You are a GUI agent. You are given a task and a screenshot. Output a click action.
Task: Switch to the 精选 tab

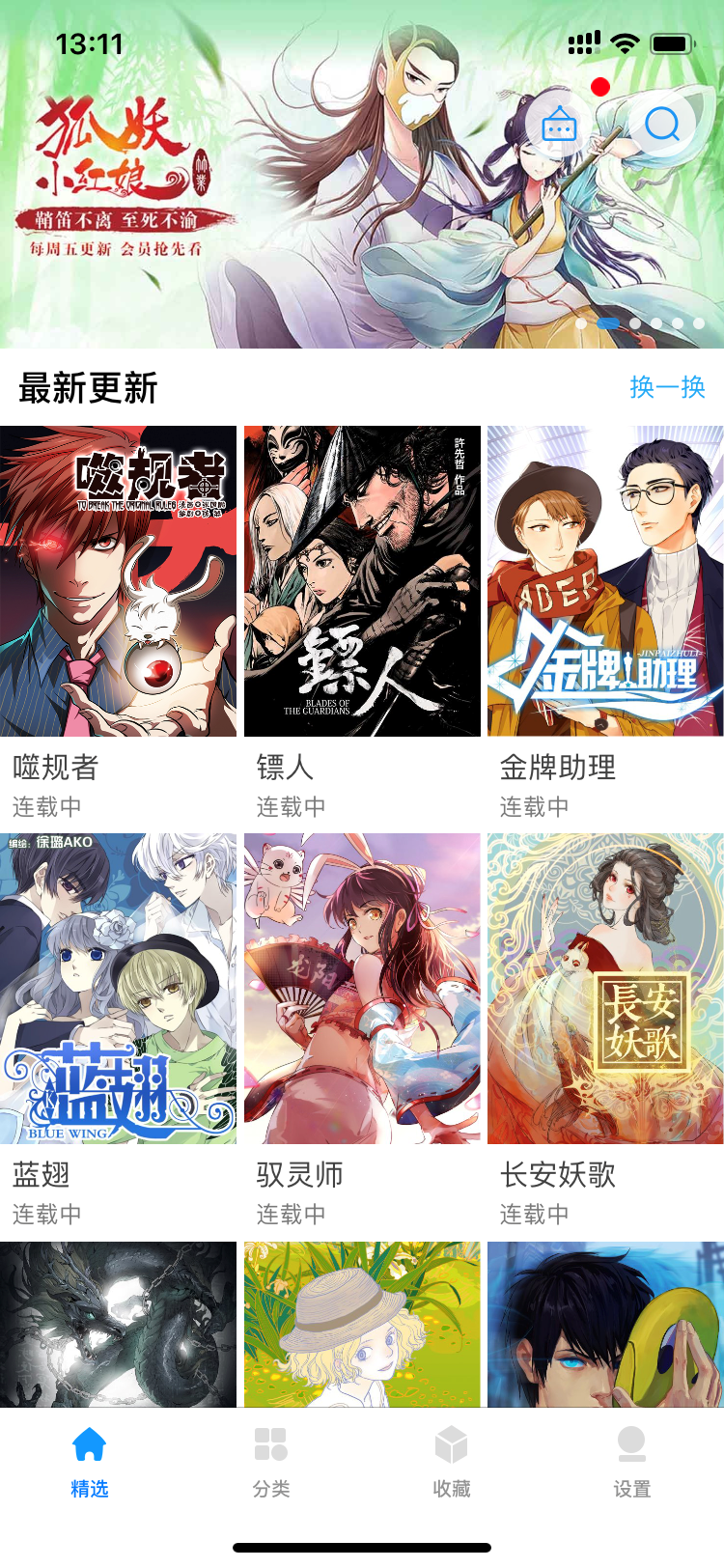(90, 1462)
